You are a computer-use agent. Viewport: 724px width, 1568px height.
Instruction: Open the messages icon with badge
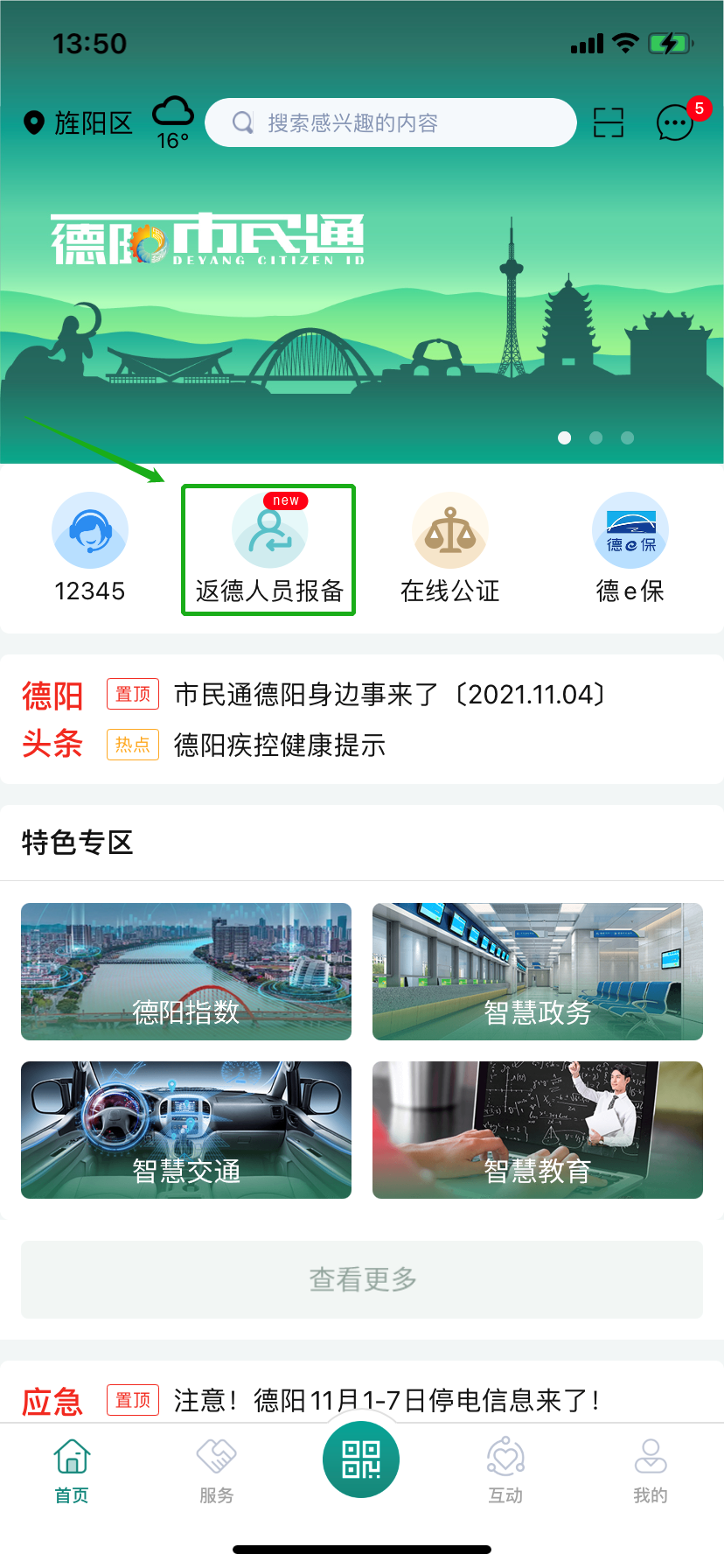coord(676,122)
